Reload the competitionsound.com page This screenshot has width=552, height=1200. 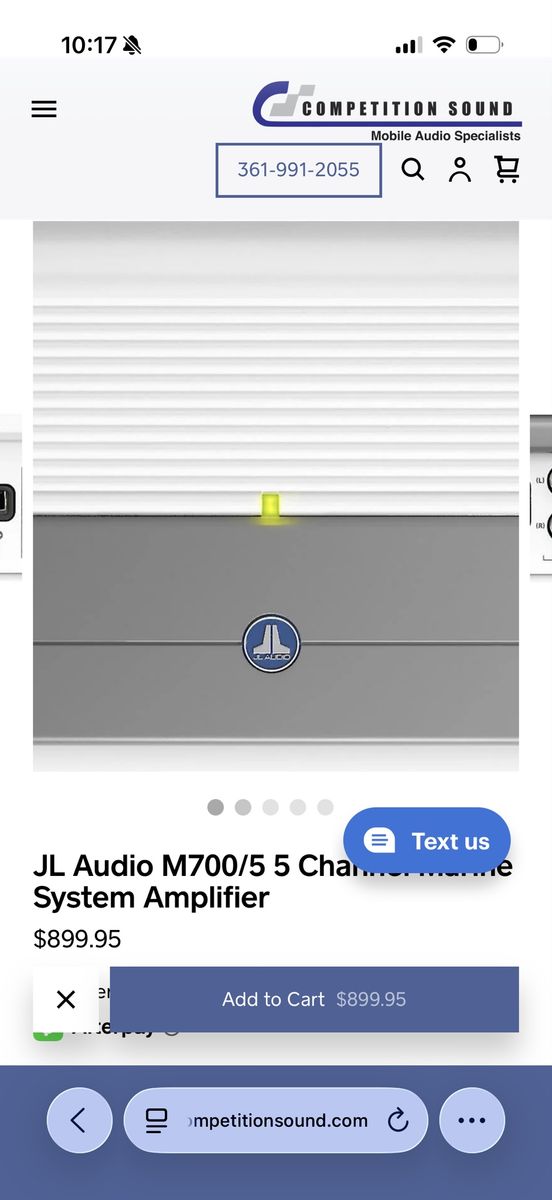(398, 1121)
